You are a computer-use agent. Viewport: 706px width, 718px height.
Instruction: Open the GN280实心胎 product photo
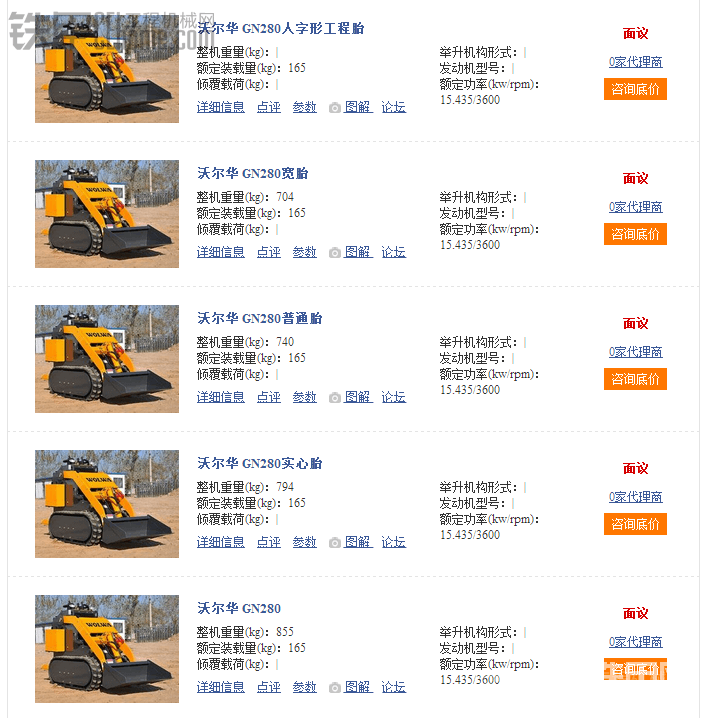click(x=107, y=503)
